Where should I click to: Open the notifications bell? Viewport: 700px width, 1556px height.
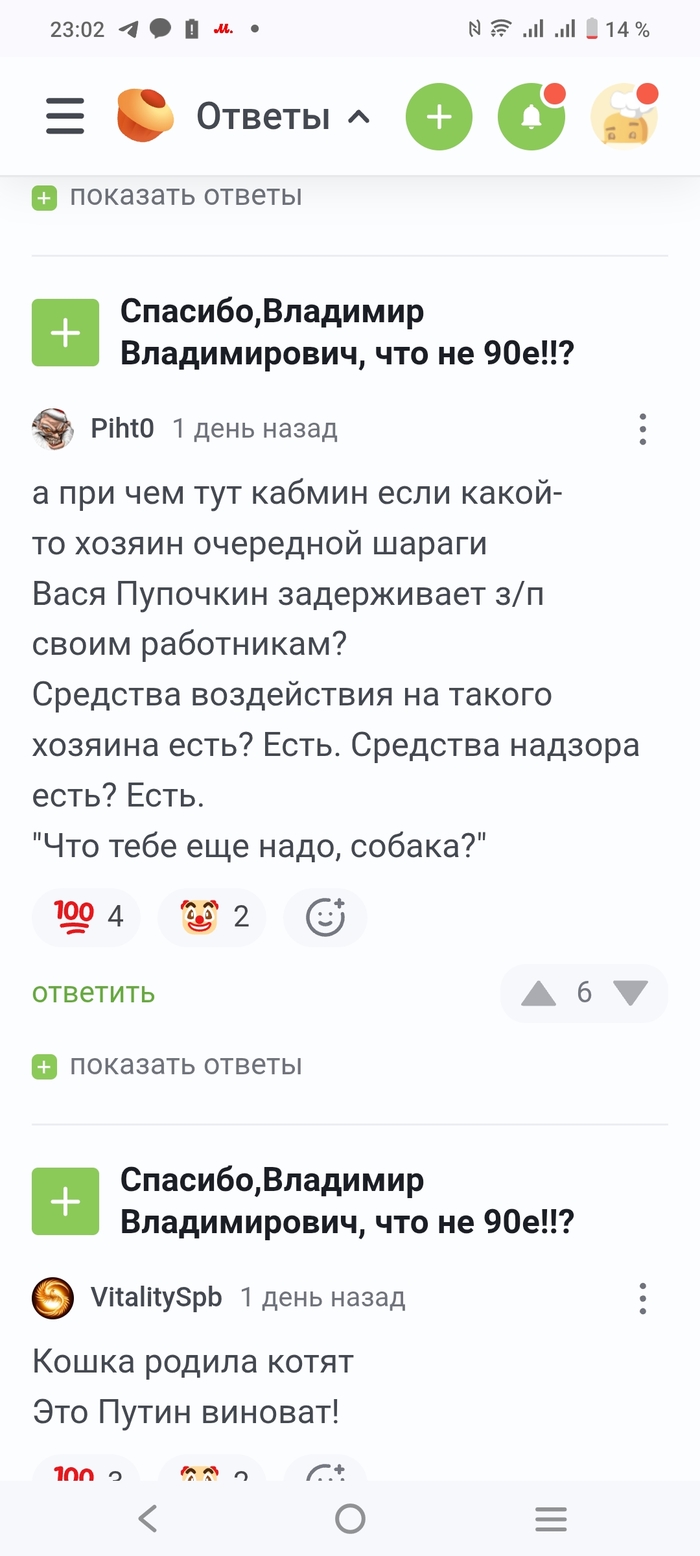pyautogui.click(x=531, y=117)
